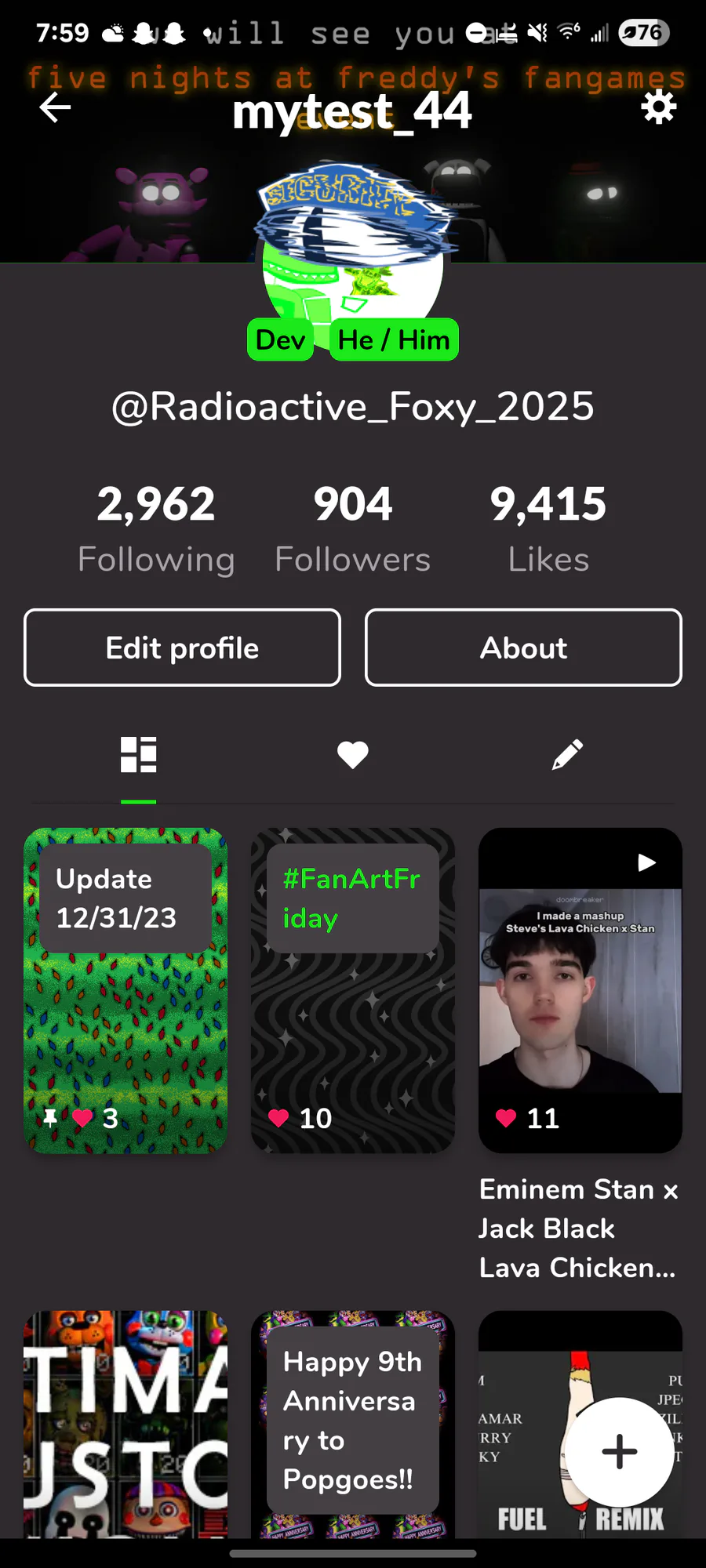Open the FUEL REMIX post
The image size is (706, 1568).
522,1424
